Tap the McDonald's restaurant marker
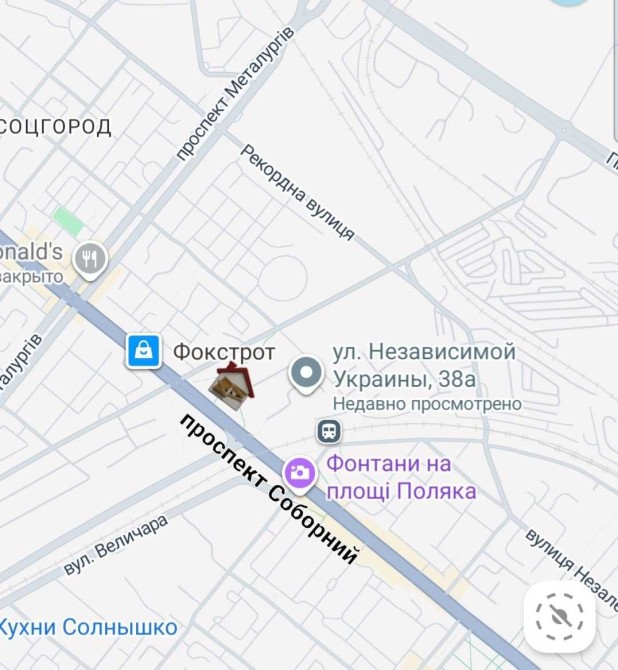 pyautogui.click(x=90, y=259)
